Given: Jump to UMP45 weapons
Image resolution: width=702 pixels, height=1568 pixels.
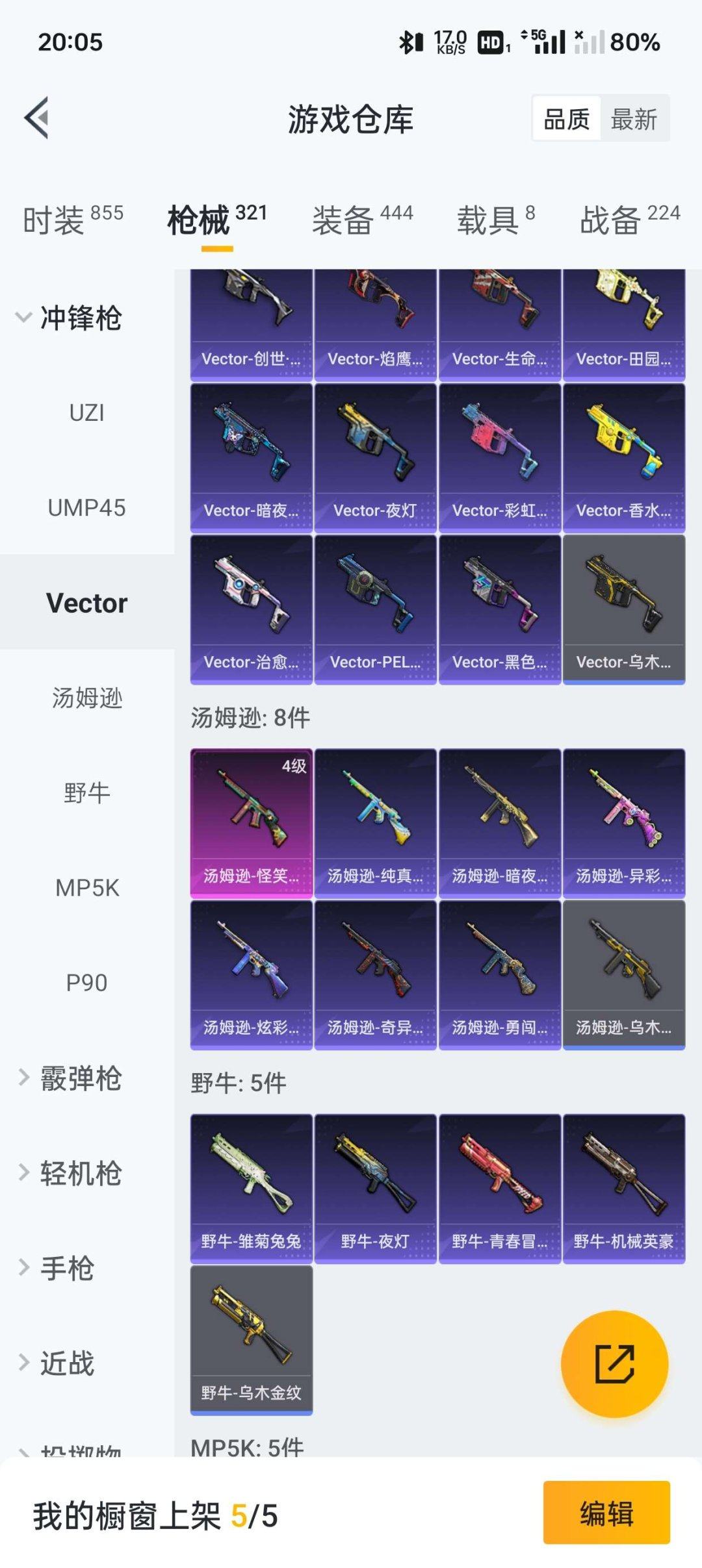Looking at the screenshot, I should [86, 508].
